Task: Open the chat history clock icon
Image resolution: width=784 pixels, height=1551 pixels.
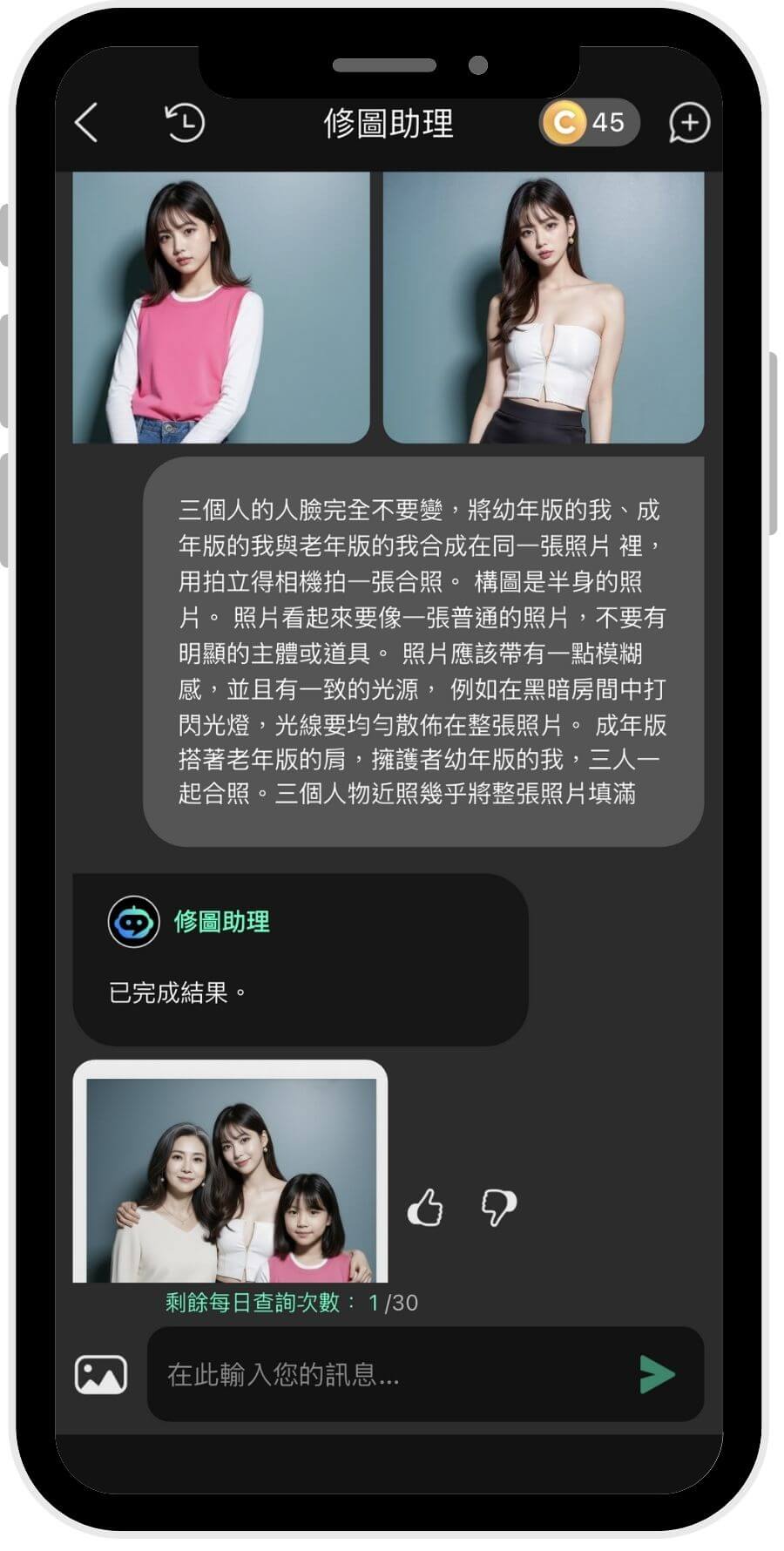Action: [185, 123]
